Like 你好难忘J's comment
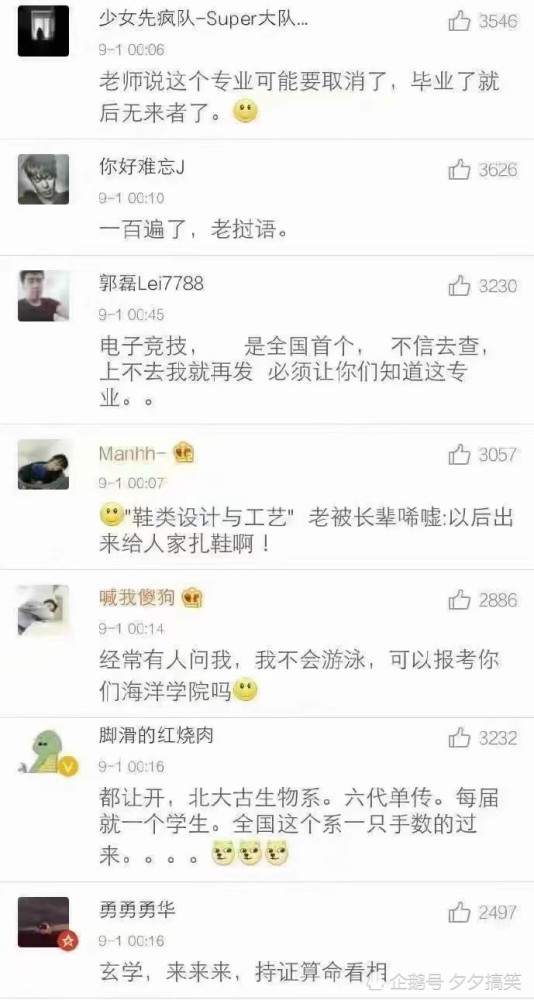 pyautogui.click(x=459, y=170)
